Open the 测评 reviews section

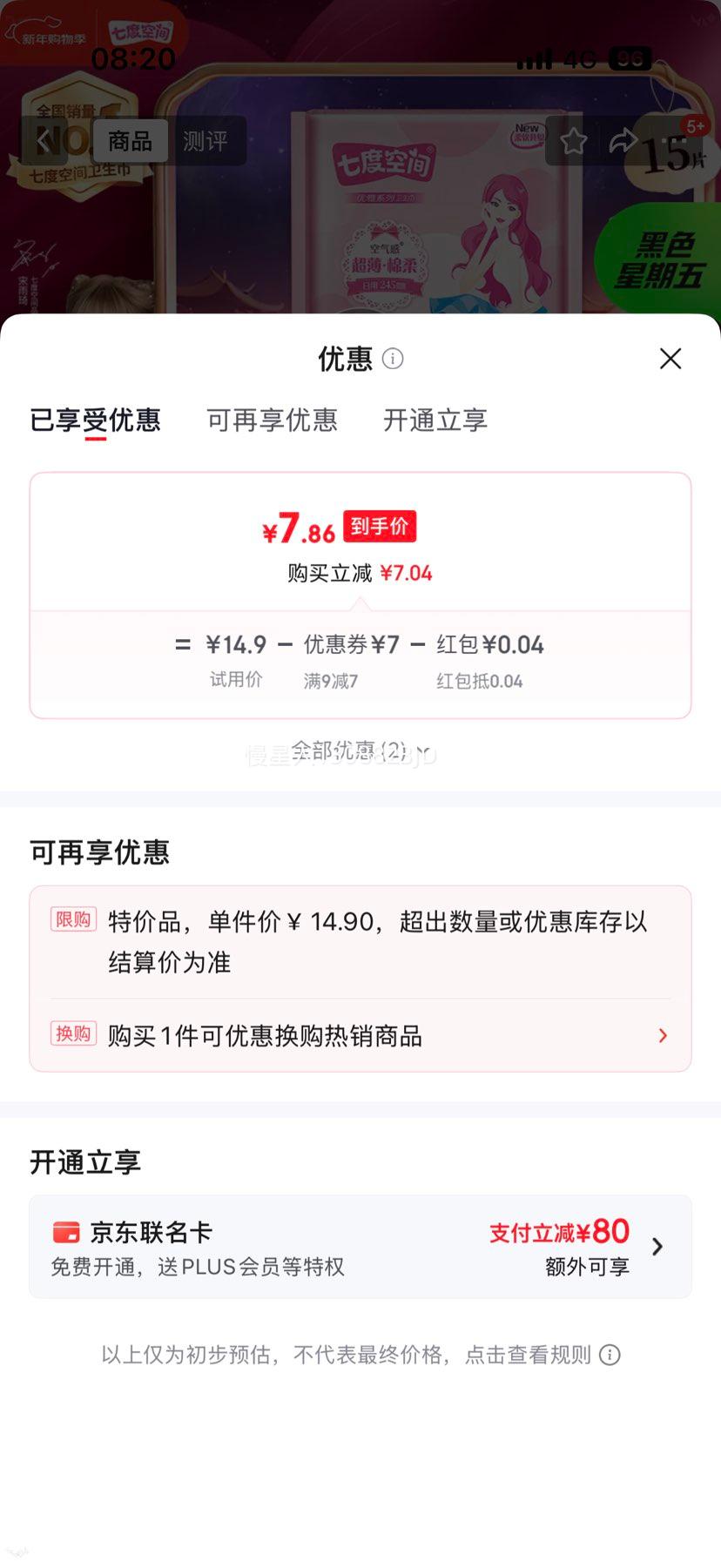pos(206,141)
